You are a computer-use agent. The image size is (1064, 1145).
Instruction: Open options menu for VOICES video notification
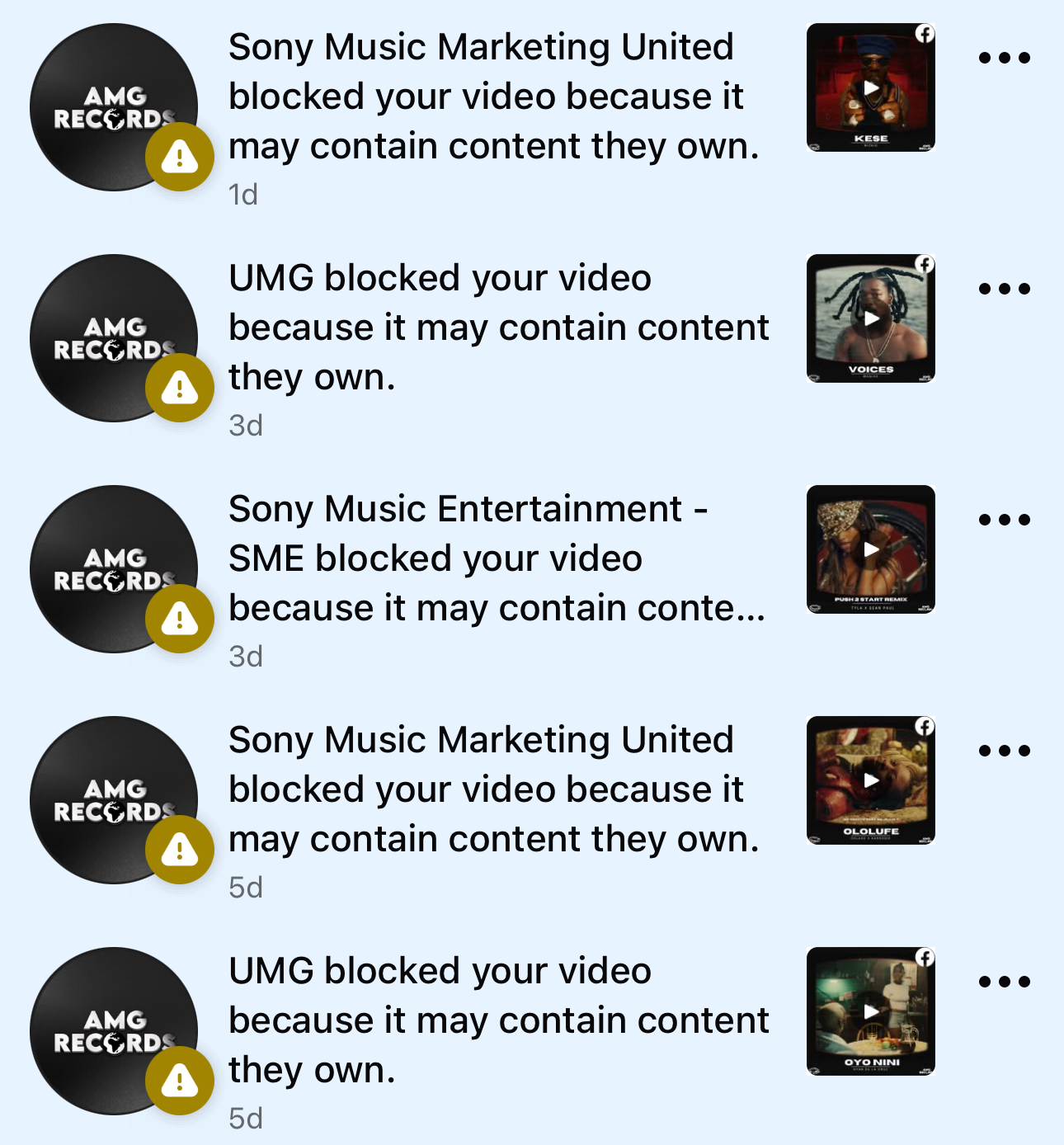coord(1004,289)
